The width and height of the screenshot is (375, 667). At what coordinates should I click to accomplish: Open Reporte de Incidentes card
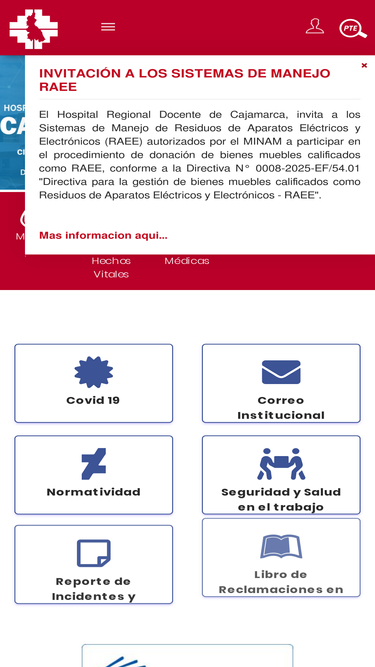coord(94,564)
